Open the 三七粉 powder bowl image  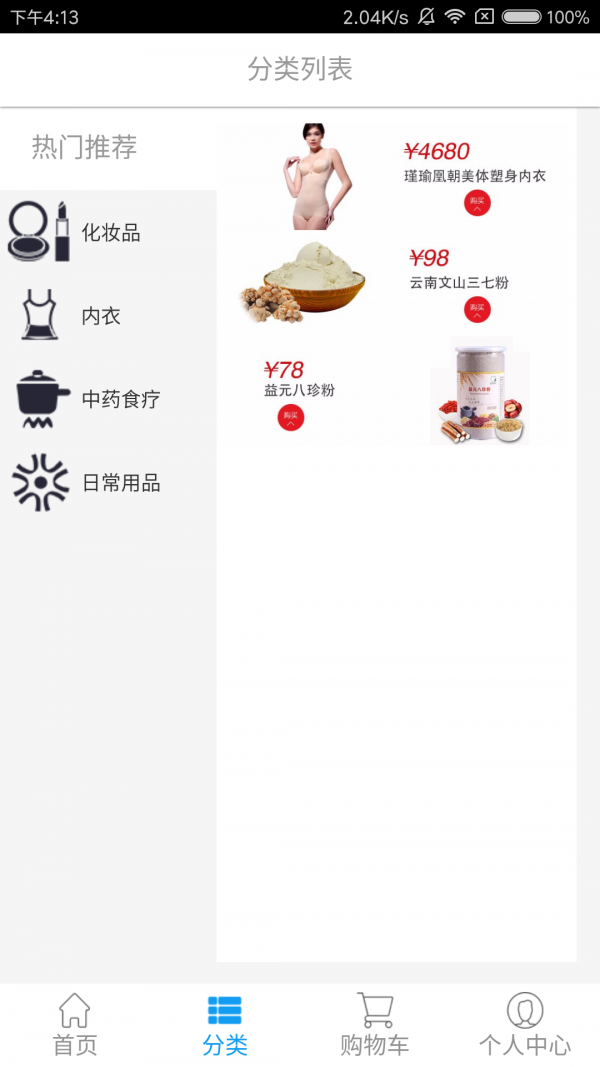coord(303,283)
